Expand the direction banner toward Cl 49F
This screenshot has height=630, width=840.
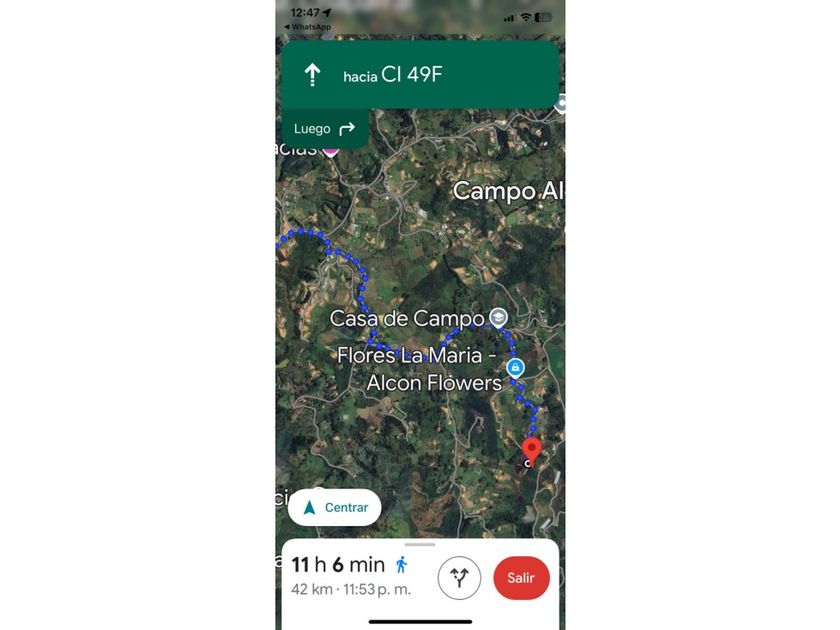point(420,75)
